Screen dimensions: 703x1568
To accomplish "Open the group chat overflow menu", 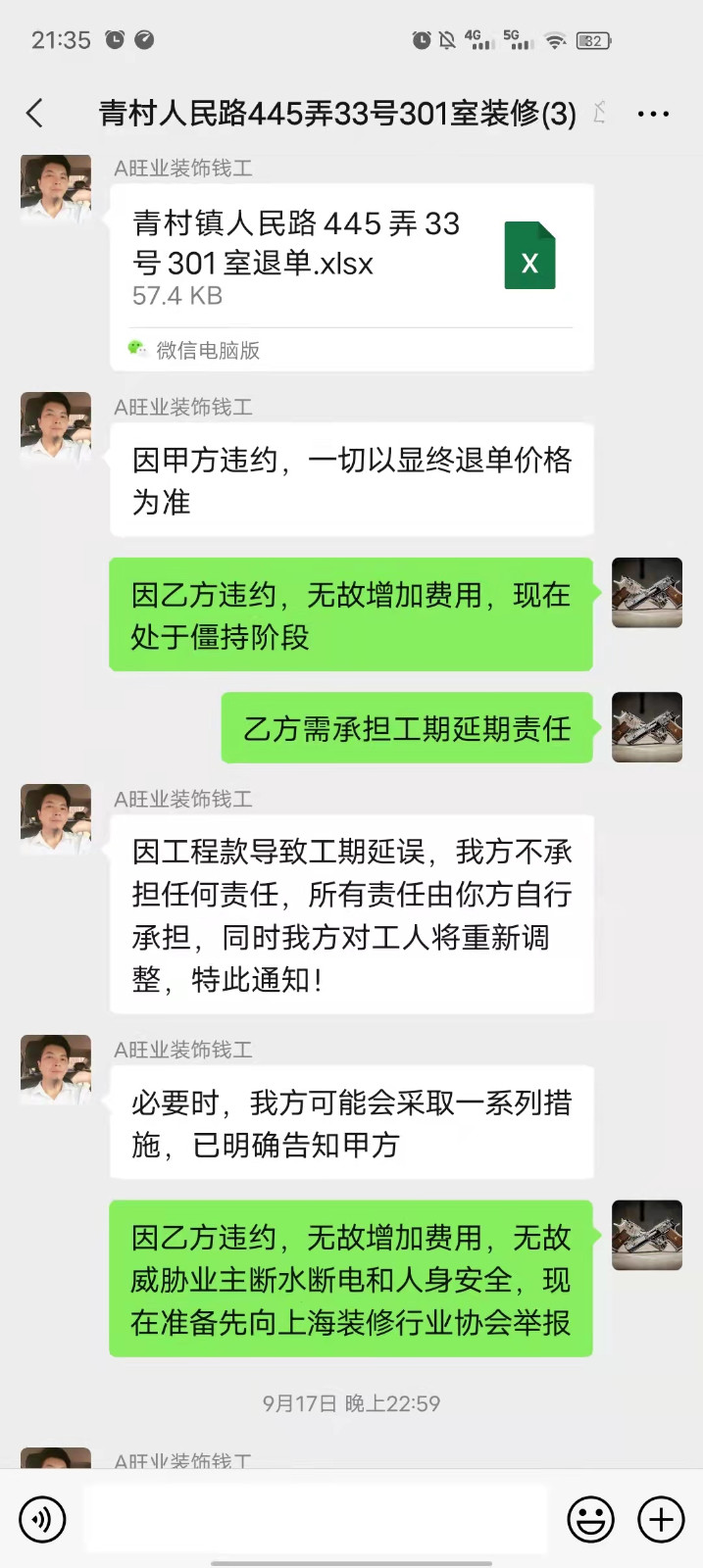I will pos(653,115).
